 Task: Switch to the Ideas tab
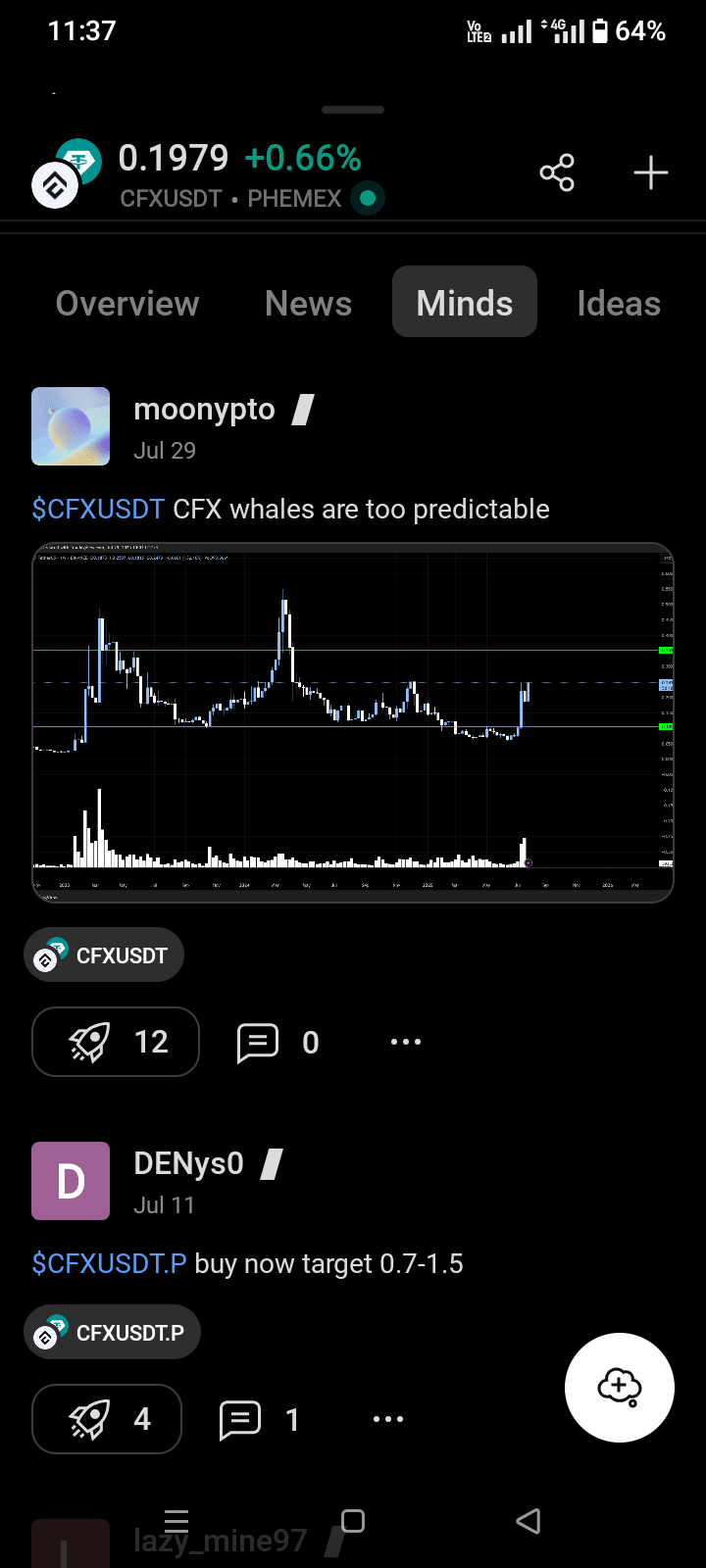619,303
